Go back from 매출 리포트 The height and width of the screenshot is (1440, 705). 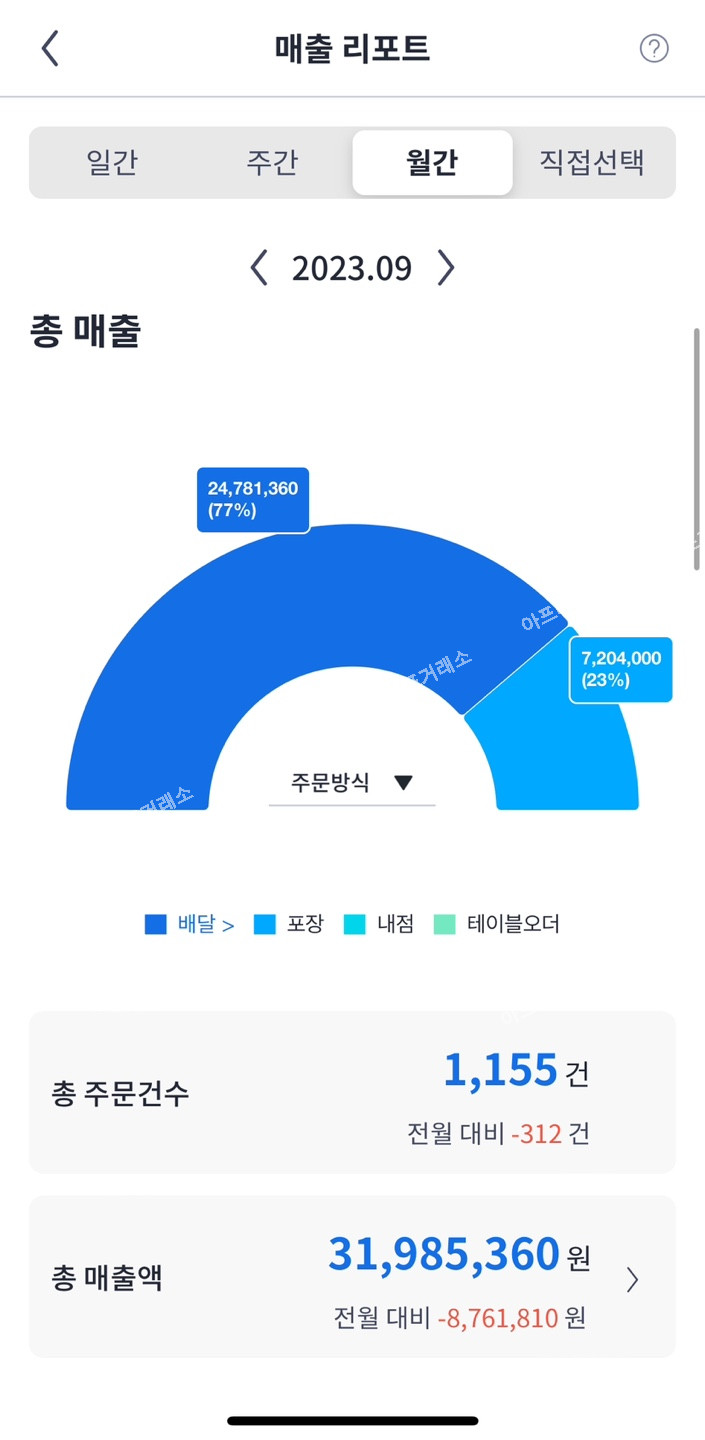point(50,48)
